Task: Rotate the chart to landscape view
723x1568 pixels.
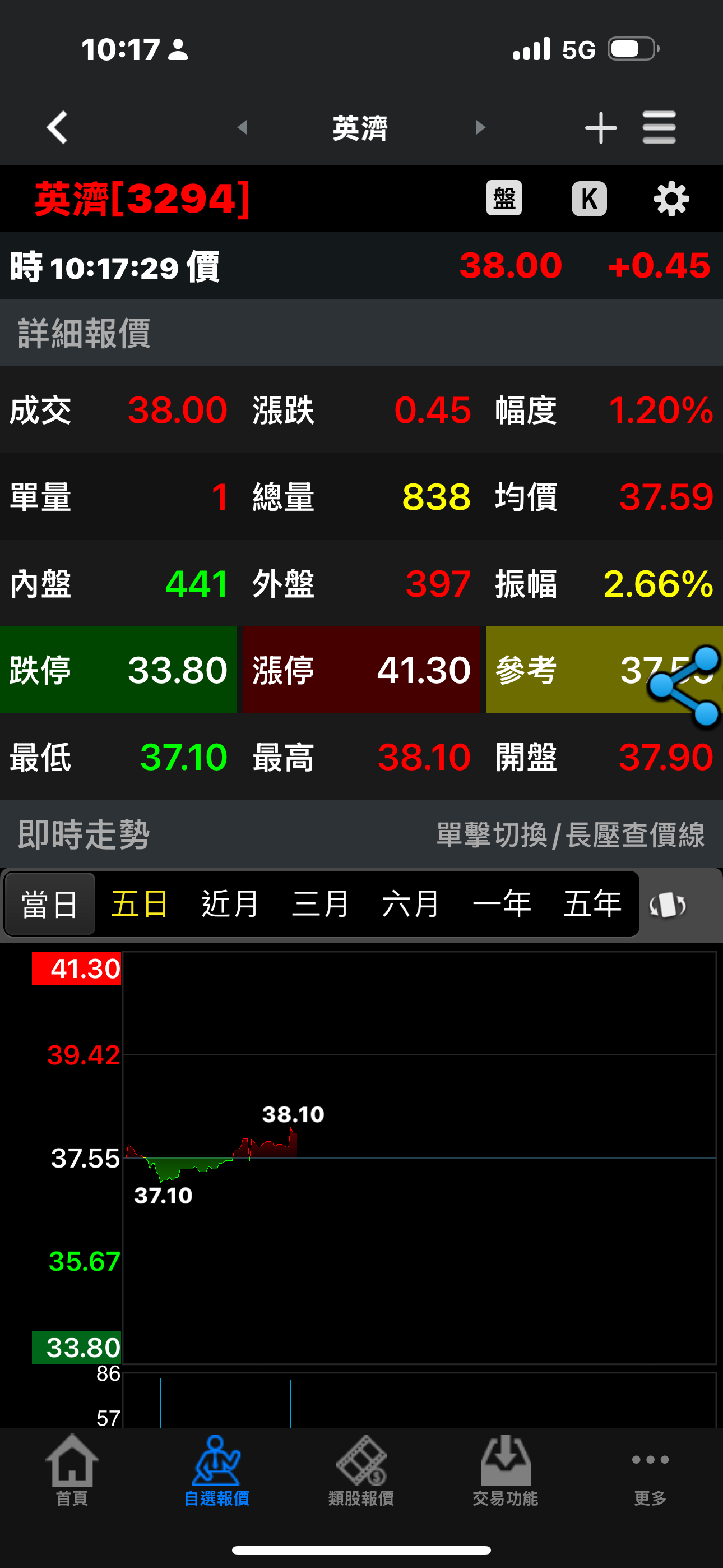Action: point(668,905)
